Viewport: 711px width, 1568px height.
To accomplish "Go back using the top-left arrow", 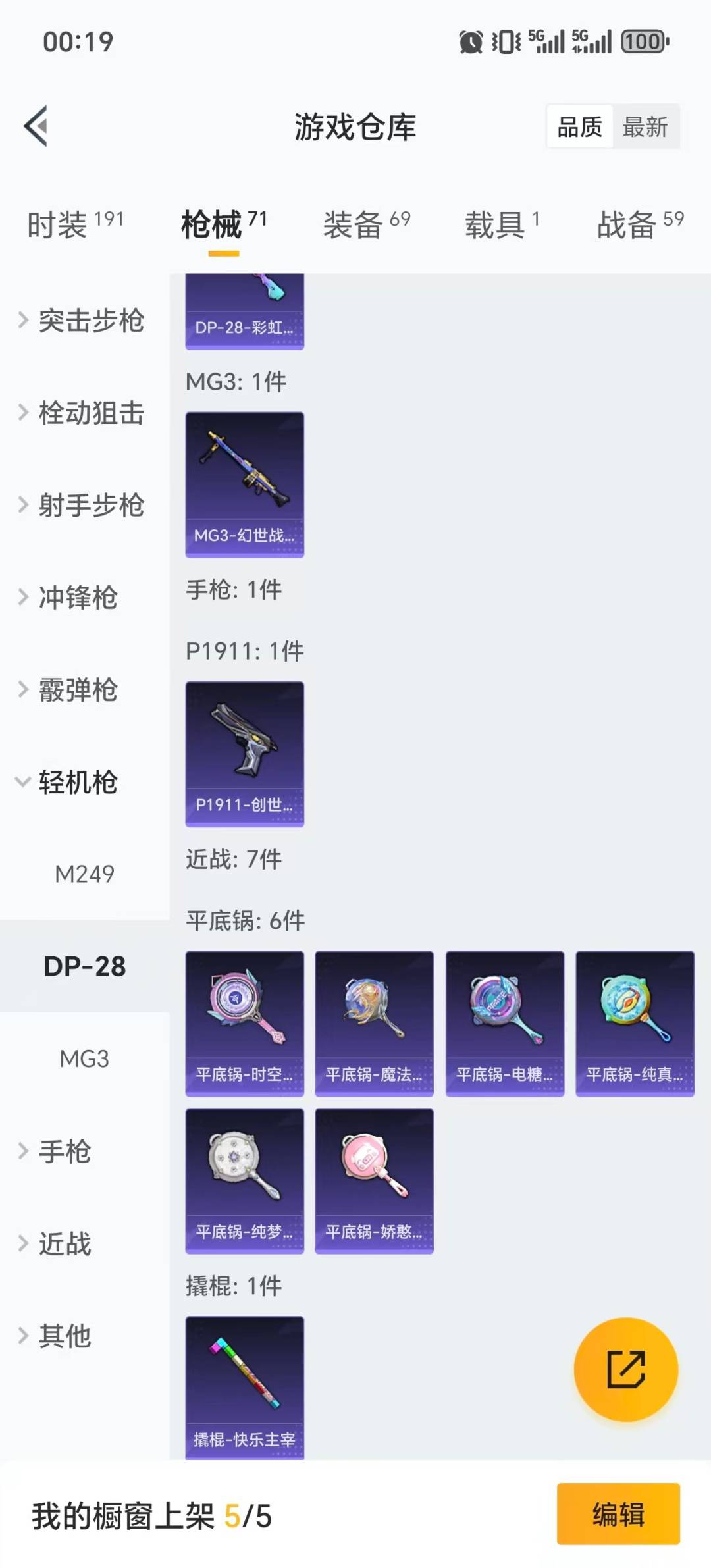I will (x=37, y=126).
